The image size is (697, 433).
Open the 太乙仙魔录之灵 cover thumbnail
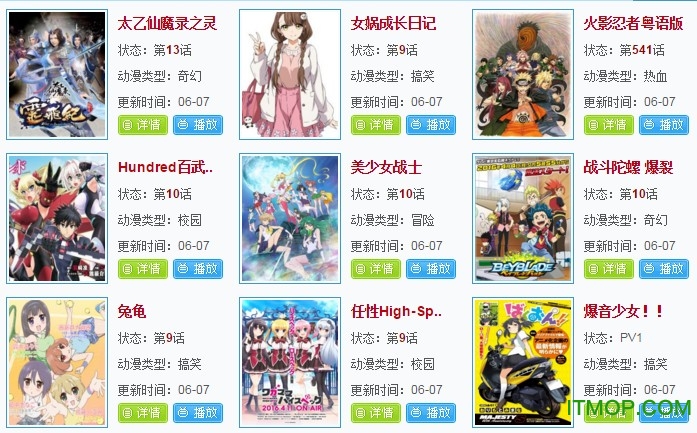tap(57, 74)
